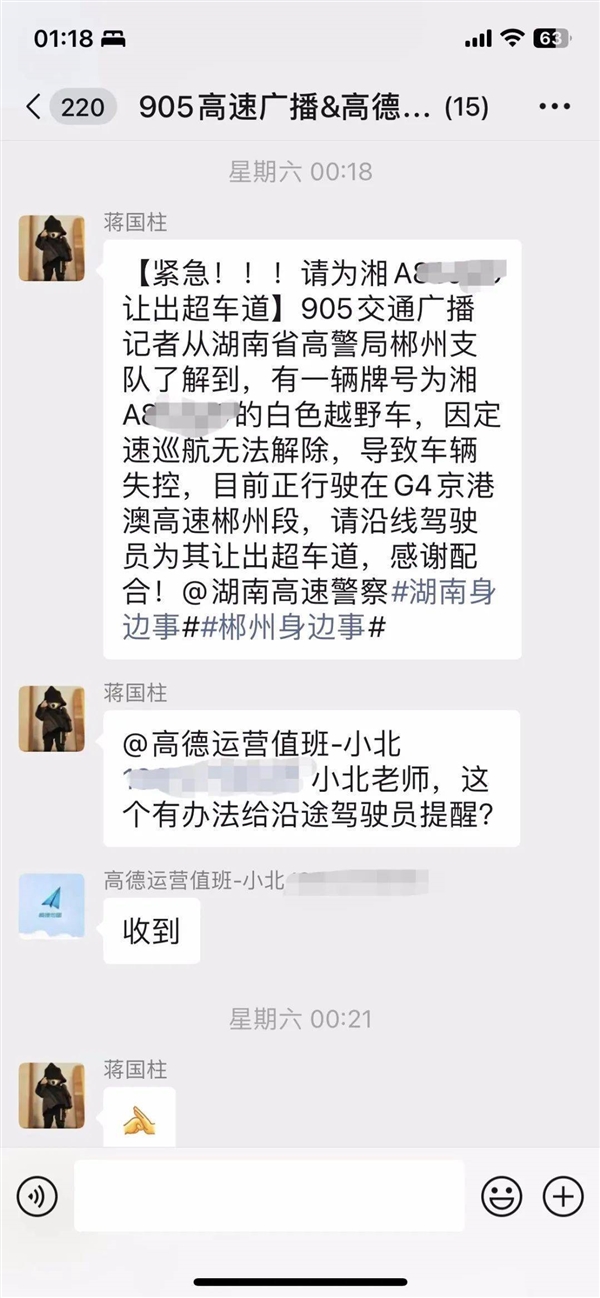600x1298 pixels.
Task: Open the #湖南身边事# hashtag link
Action: pyautogui.click(x=443, y=592)
